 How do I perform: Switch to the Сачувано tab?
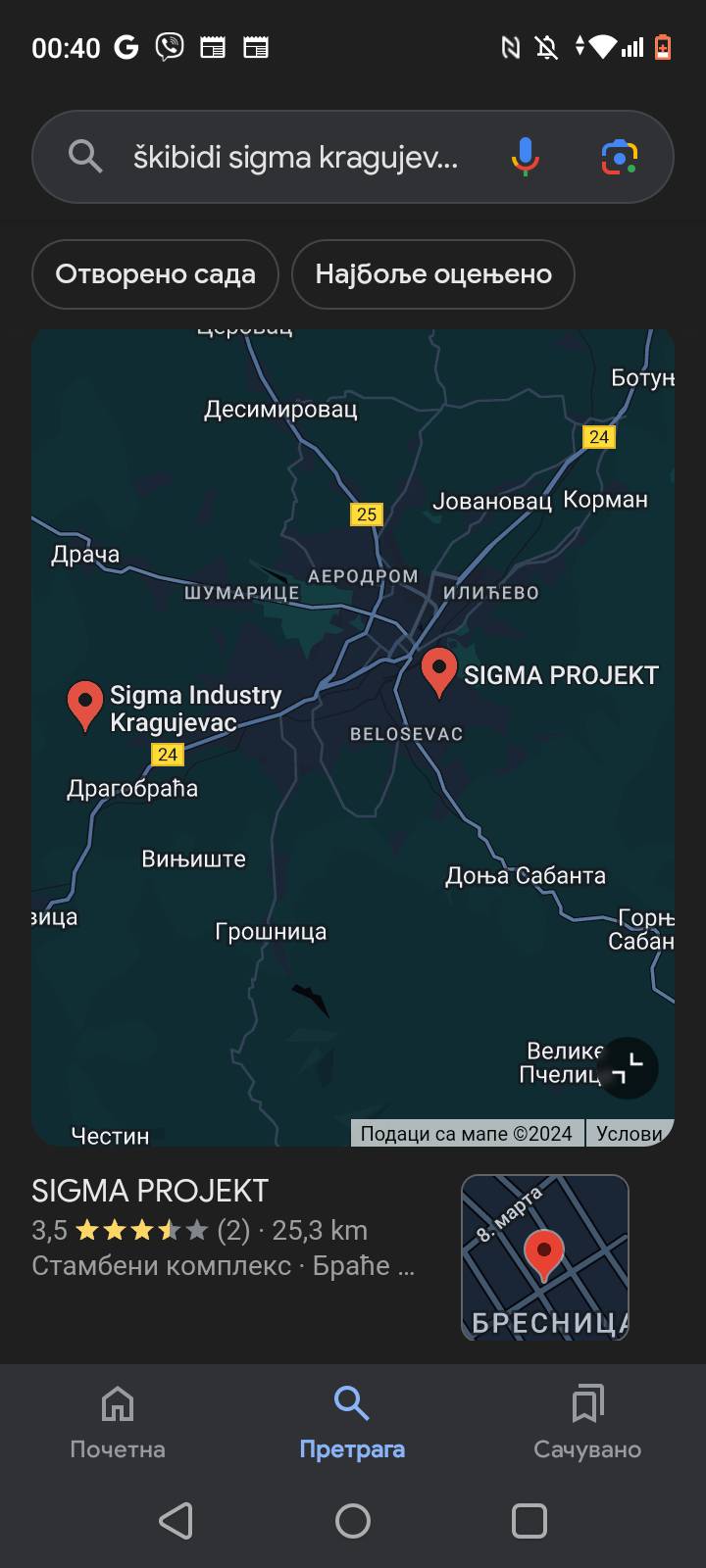pyautogui.click(x=587, y=1421)
